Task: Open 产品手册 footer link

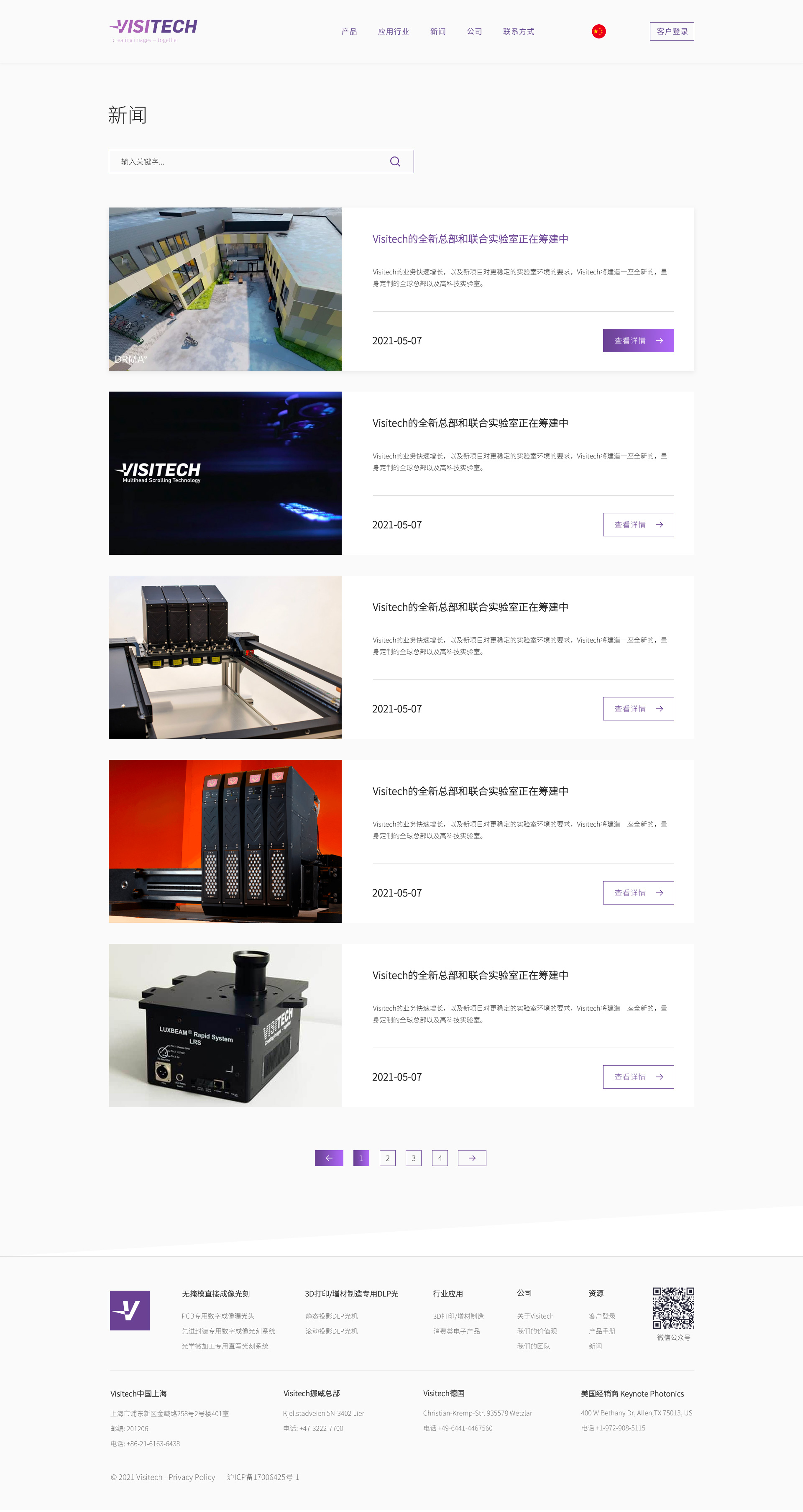Action: pyautogui.click(x=602, y=1331)
